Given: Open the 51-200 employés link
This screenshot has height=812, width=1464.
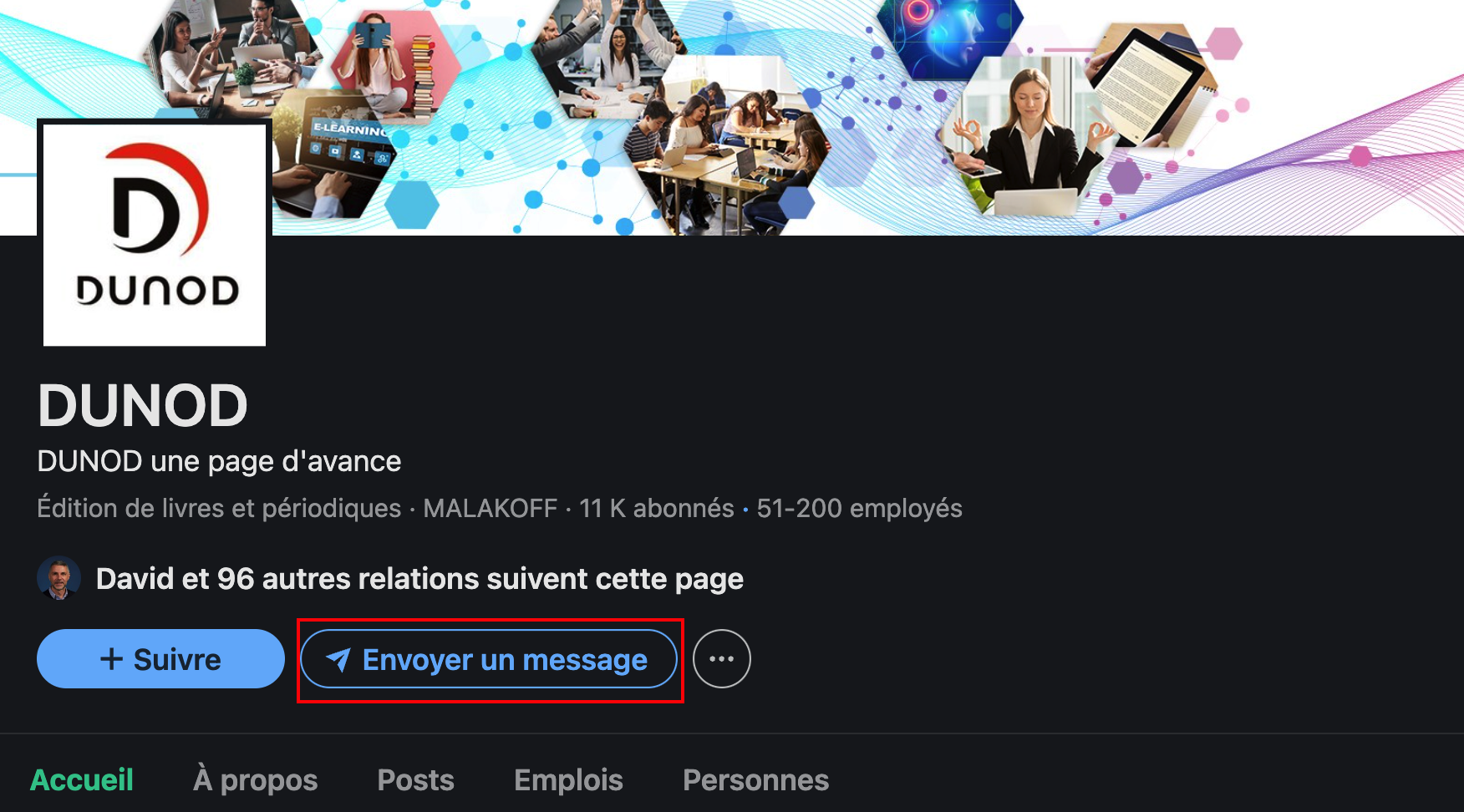Looking at the screenshot, I should click(859, 508).
